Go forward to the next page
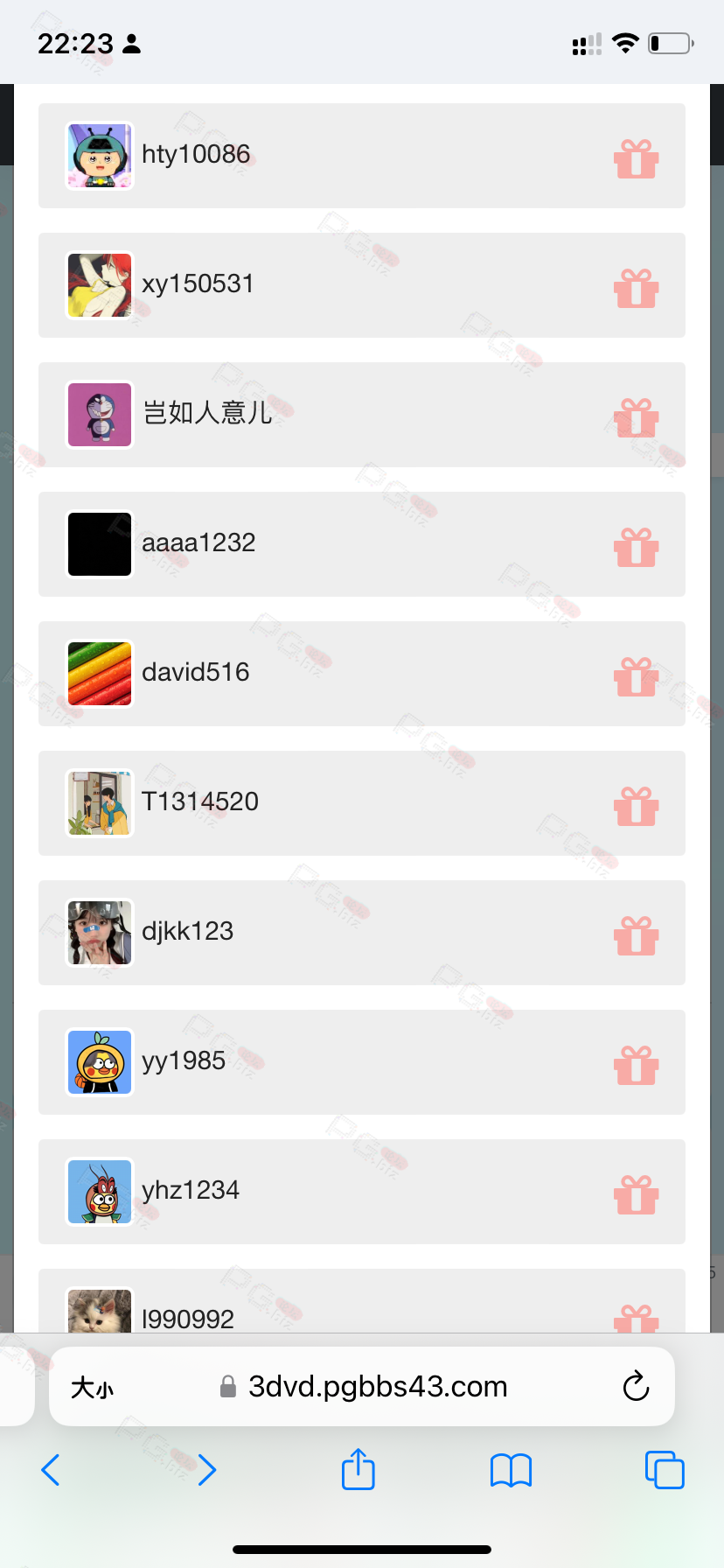 pyautogui.click(x=206, y=1470)
